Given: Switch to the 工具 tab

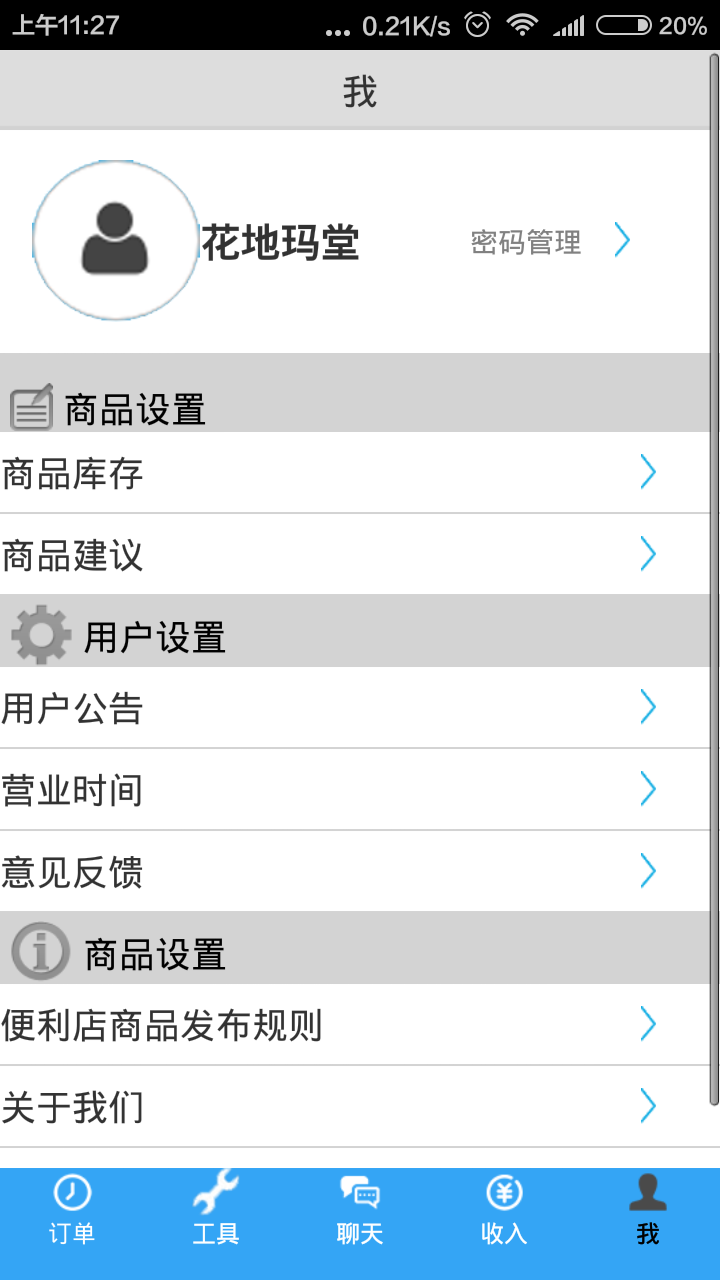Looking at the screenshot, I should (216, 1210).
